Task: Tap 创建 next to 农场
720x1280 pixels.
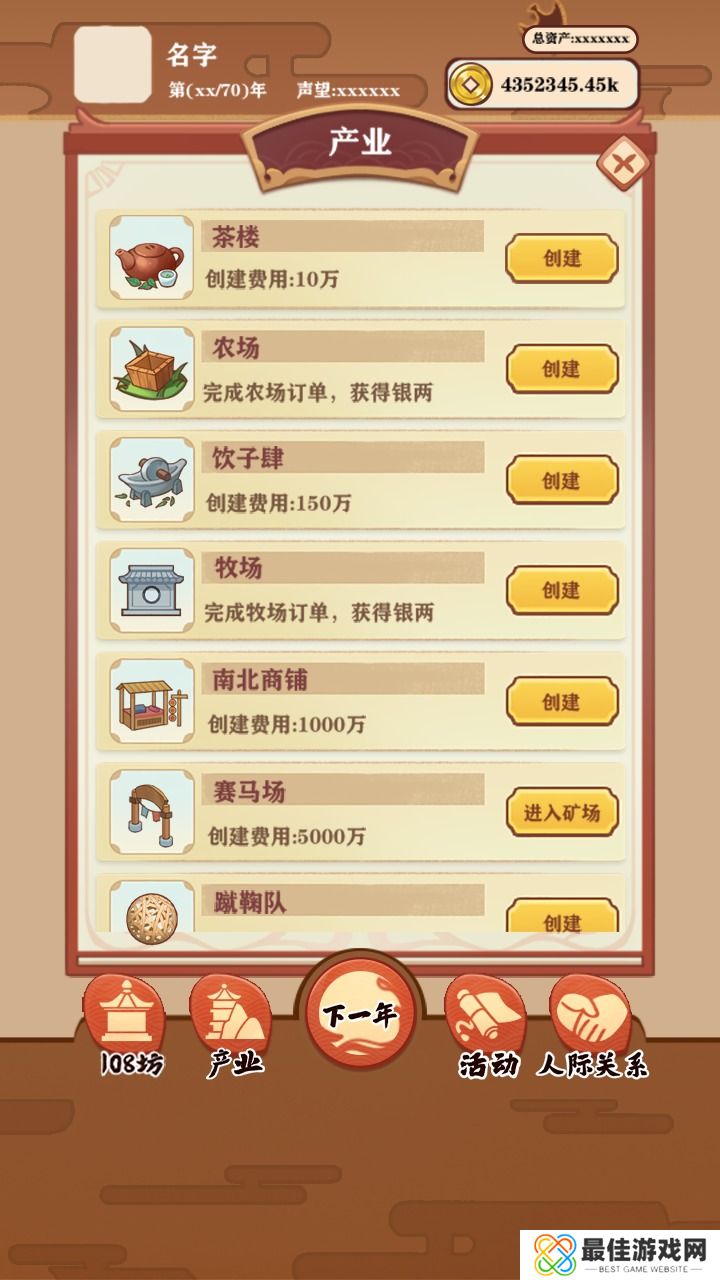Action: tap(562, 370)
